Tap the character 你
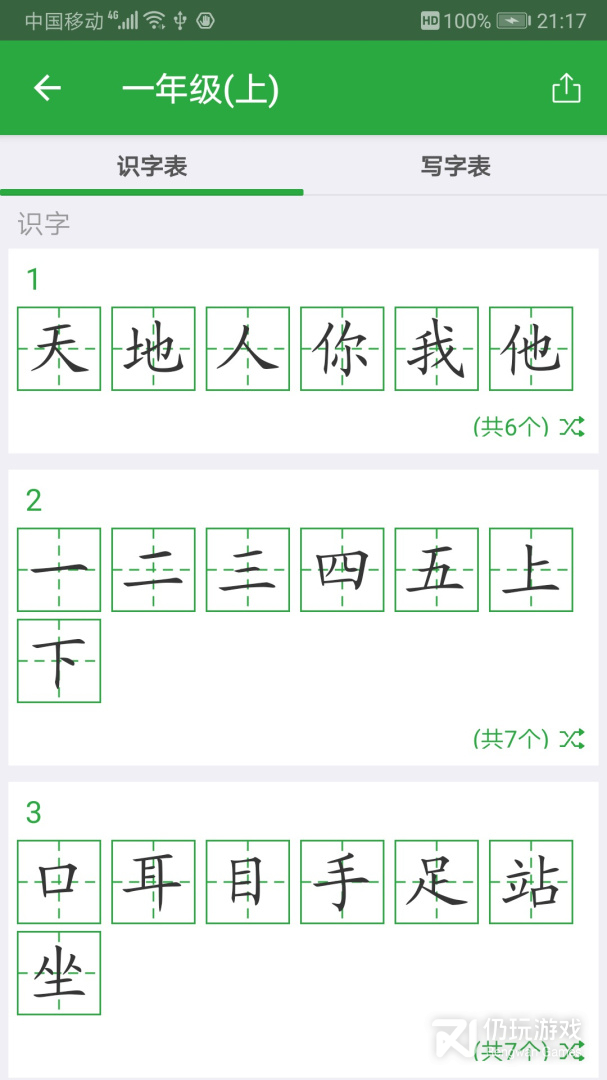Screen dimensions: 607x1080 point(342,349)
